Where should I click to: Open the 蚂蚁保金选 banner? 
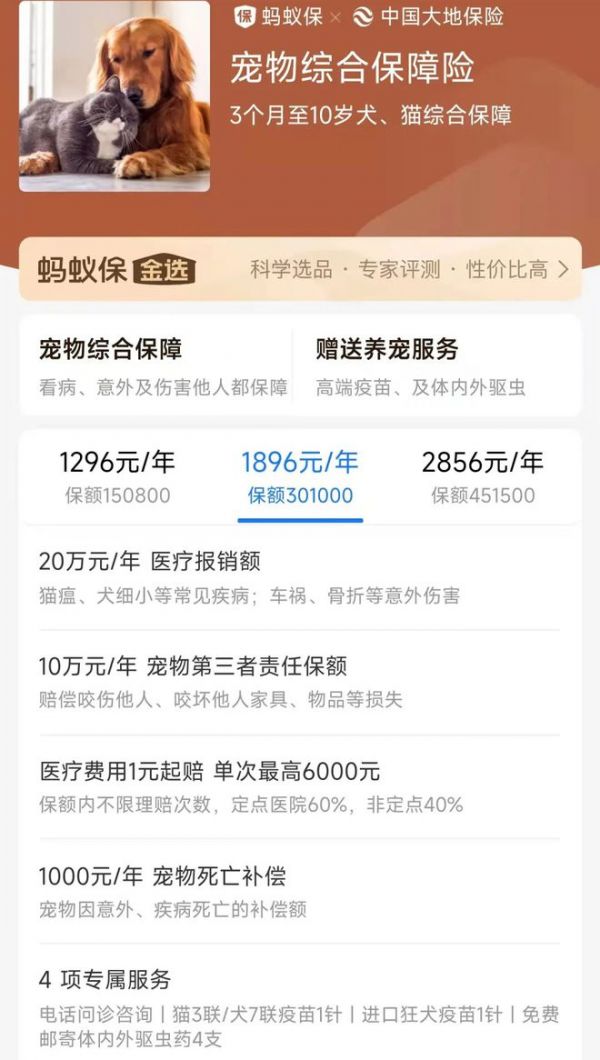click(x=300, y=269)
